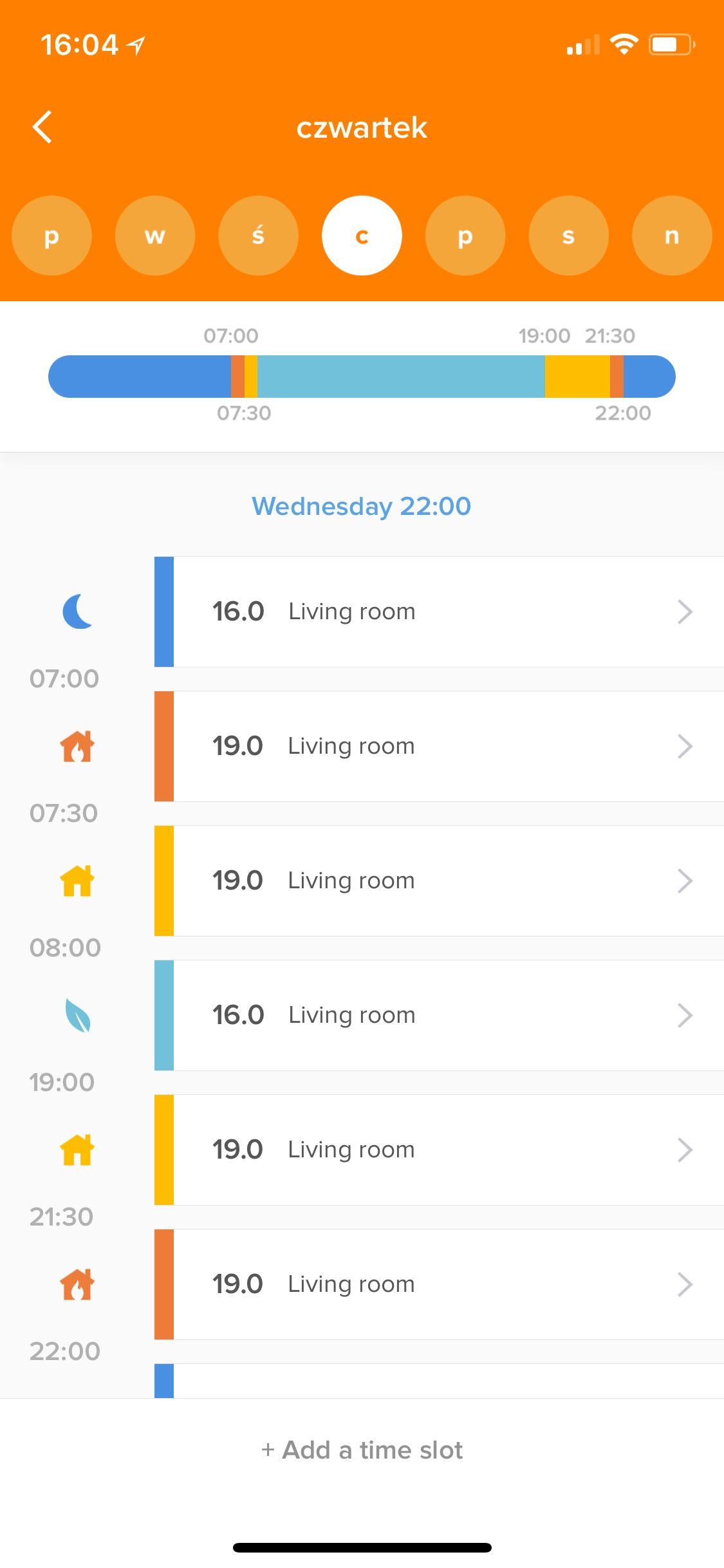Select the s (sobota) day tab
This screenshot has width=724, height=1568.
pyautogui.click(x=568, y=236)
